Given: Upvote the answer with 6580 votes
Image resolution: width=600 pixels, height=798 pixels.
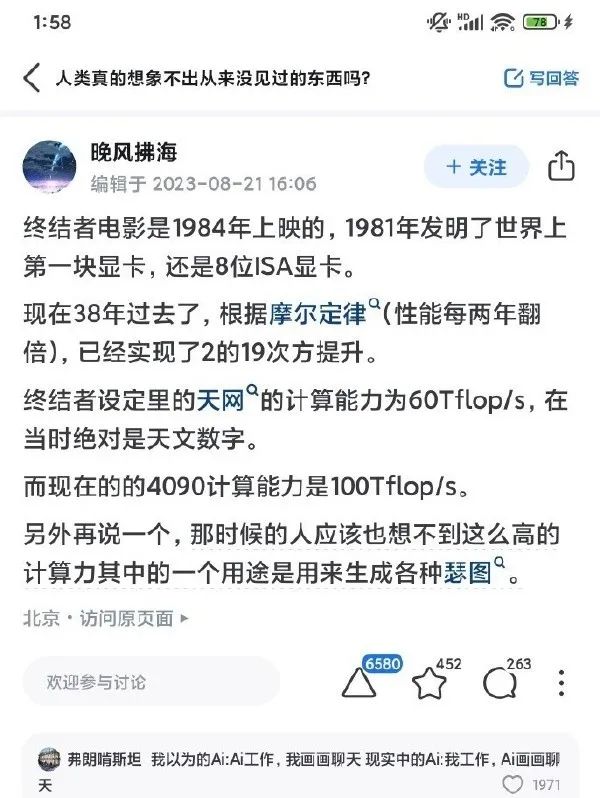Looking at the screenshot, I should click(x=358, y=682).
